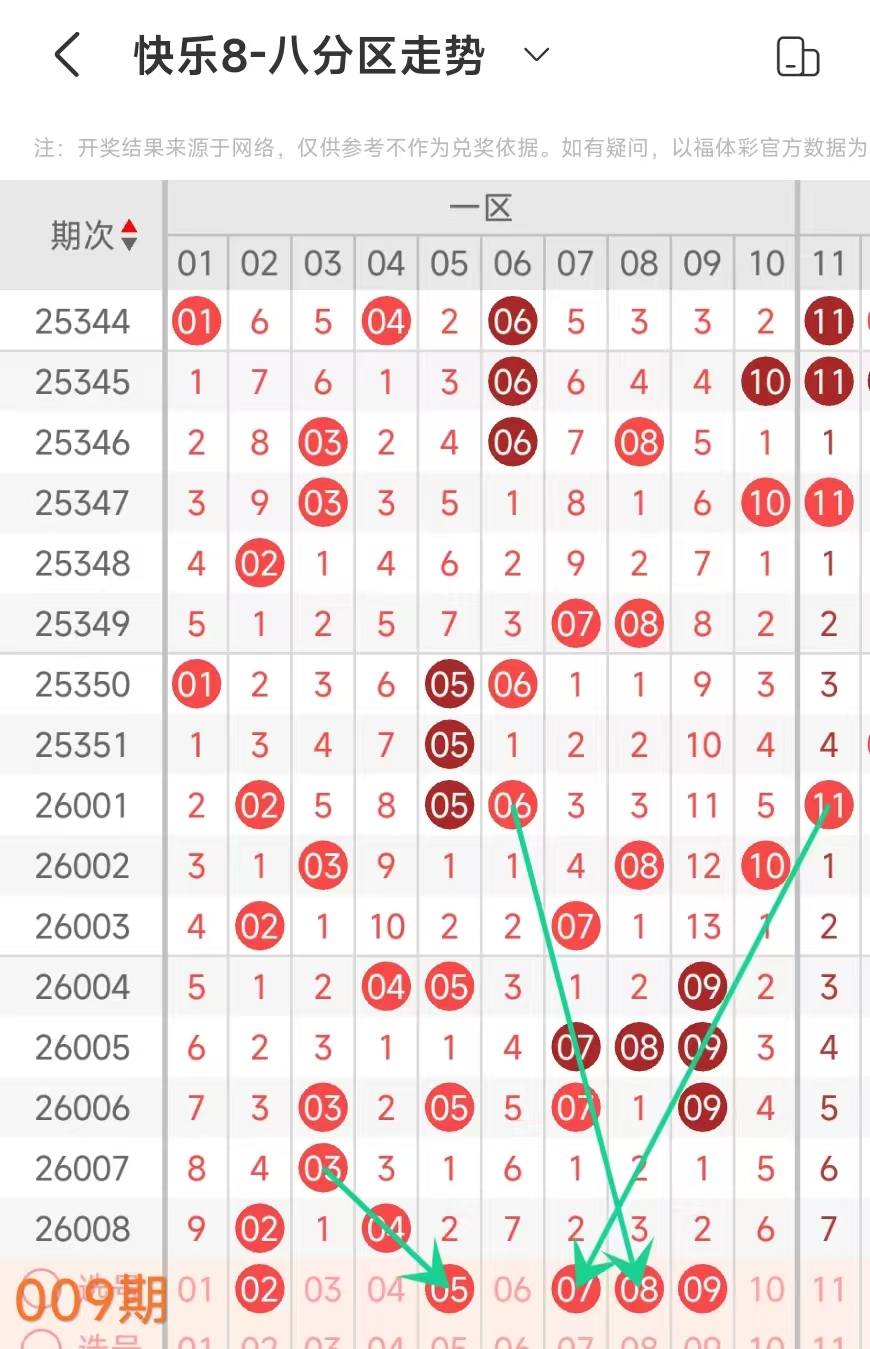Deselect ball 08 in the 选号 row

pos(639,1290)
